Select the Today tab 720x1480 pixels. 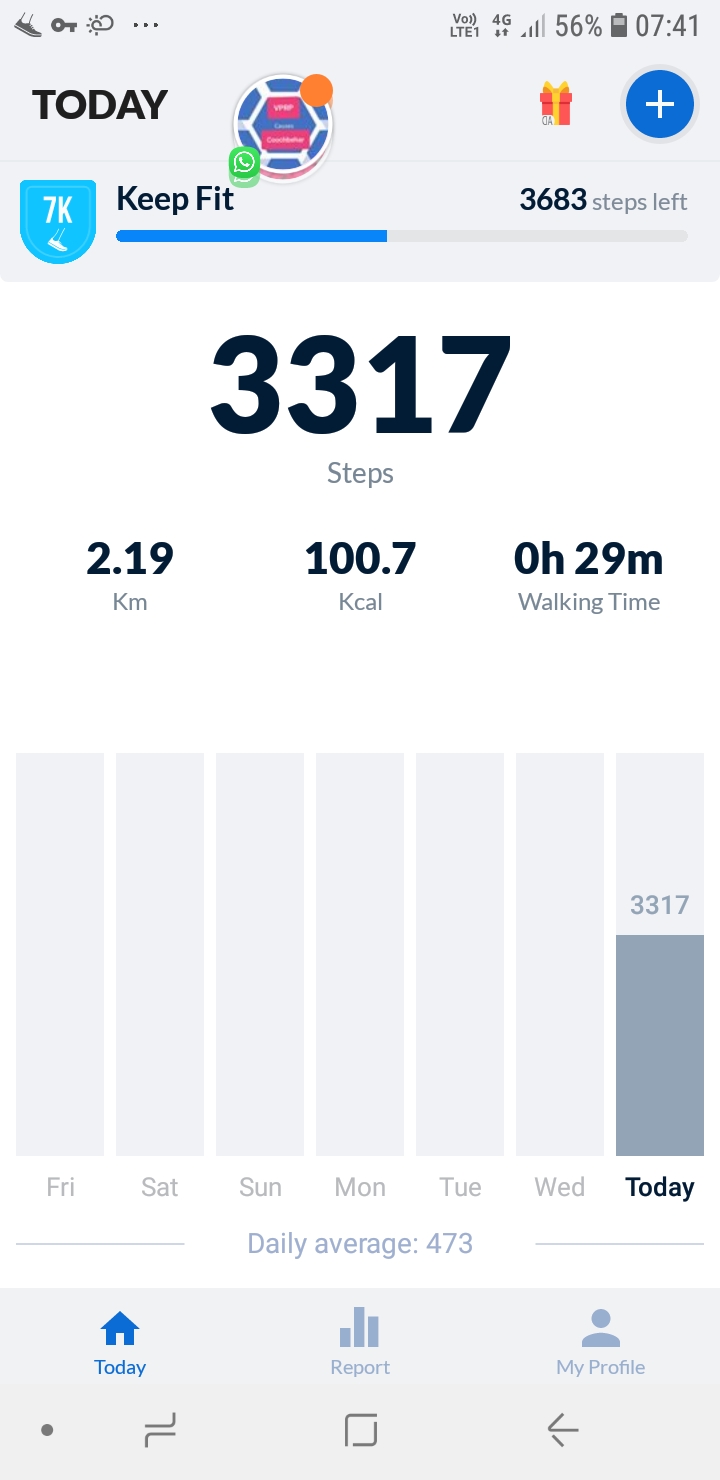pos(120,1343)
